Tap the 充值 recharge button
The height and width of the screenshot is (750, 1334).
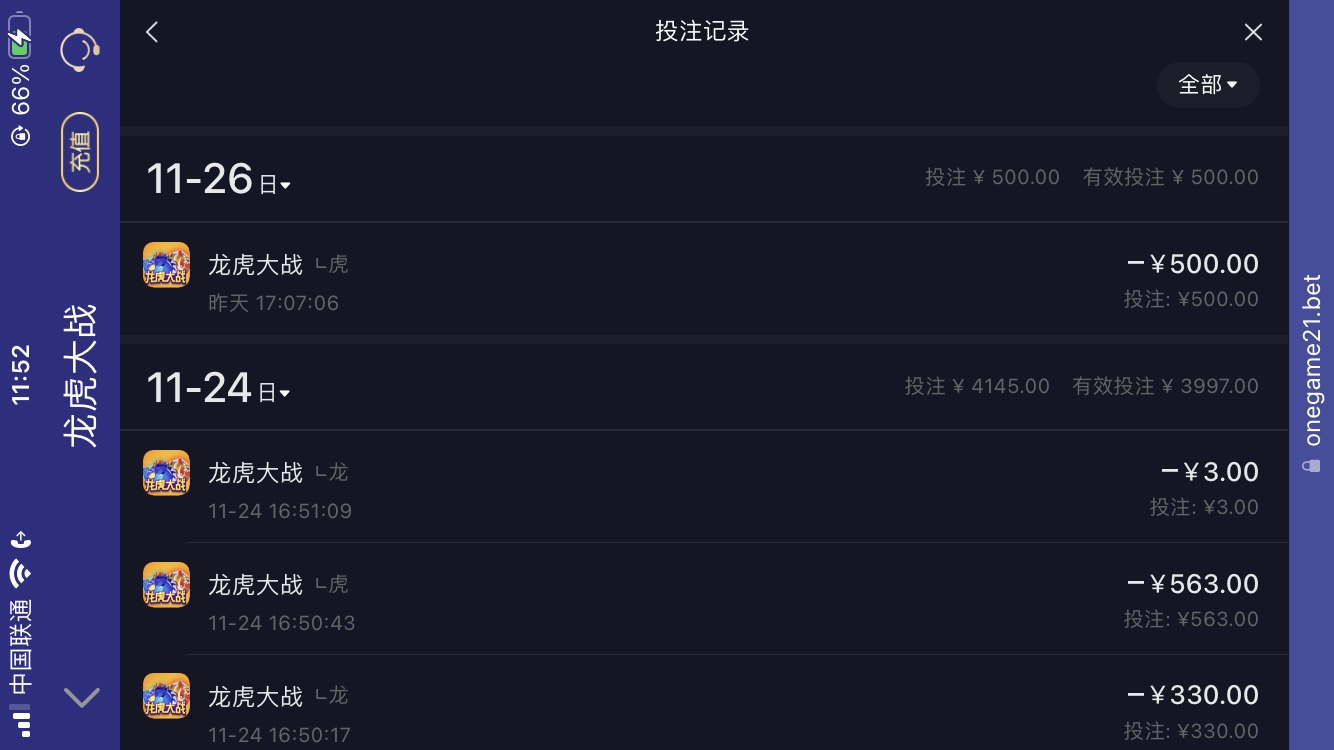coord(80,152)
